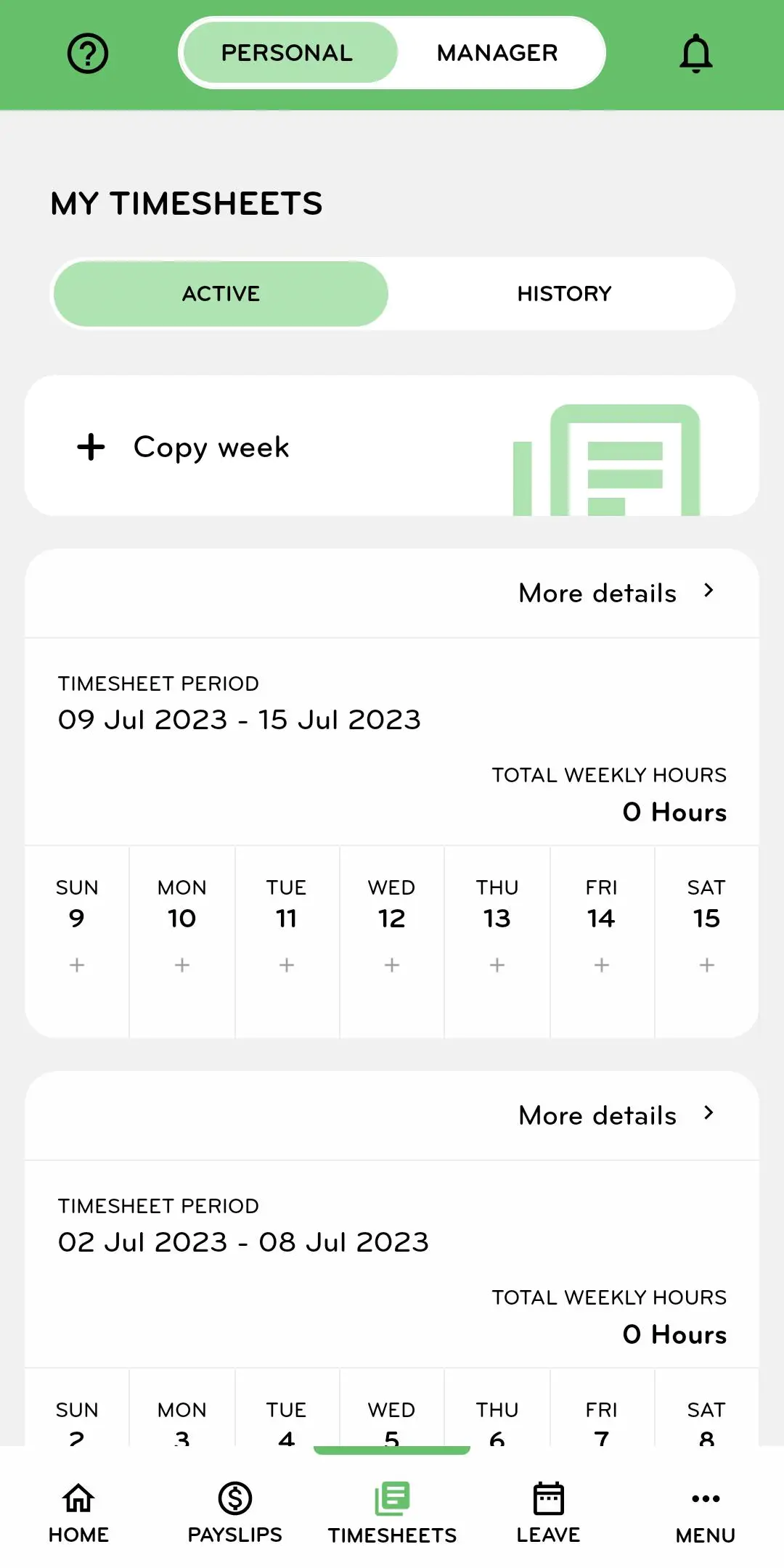Add hours for Wednesday 12 via plus icon

click(x=392, y=965)
